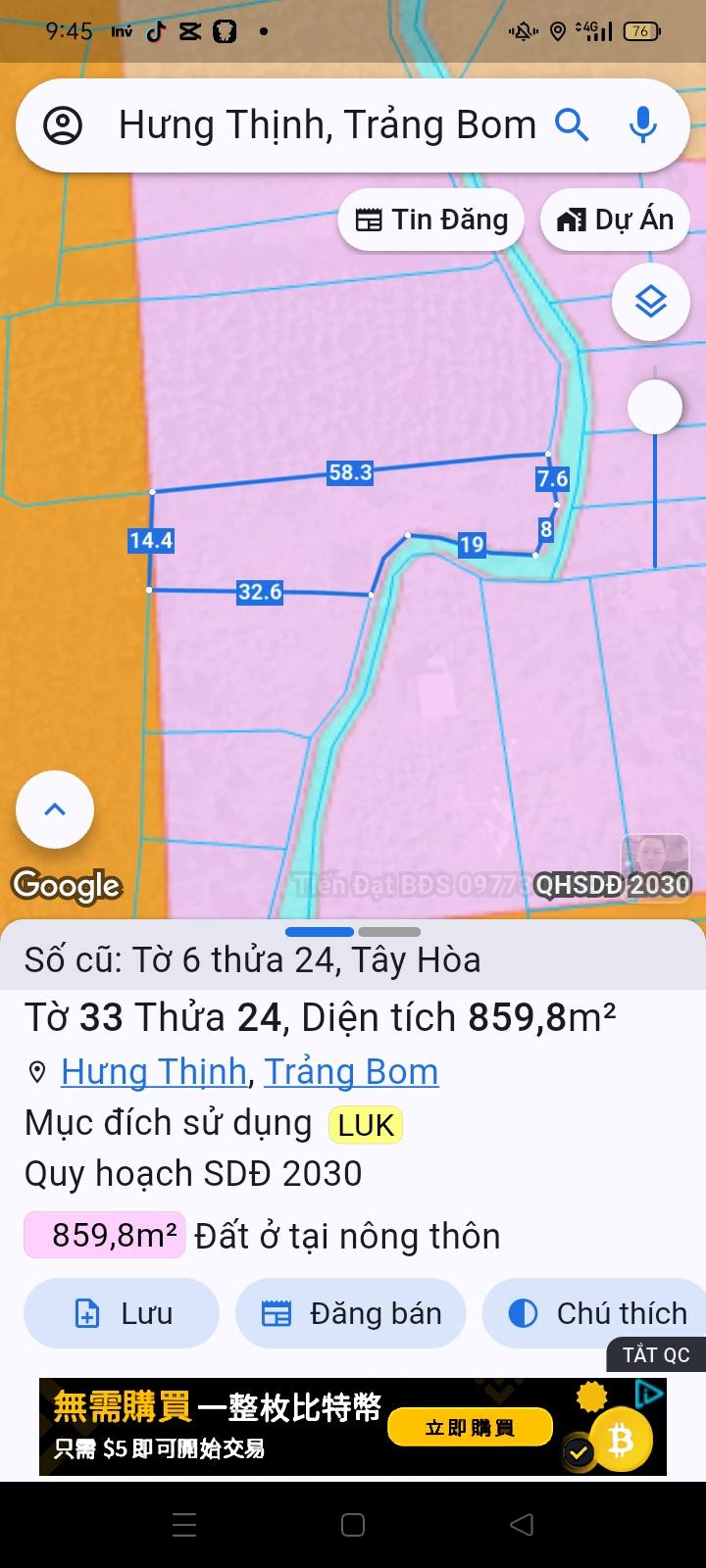706x1568 pixels.
Task: Open the map layers button
Action: pos(651,302)
